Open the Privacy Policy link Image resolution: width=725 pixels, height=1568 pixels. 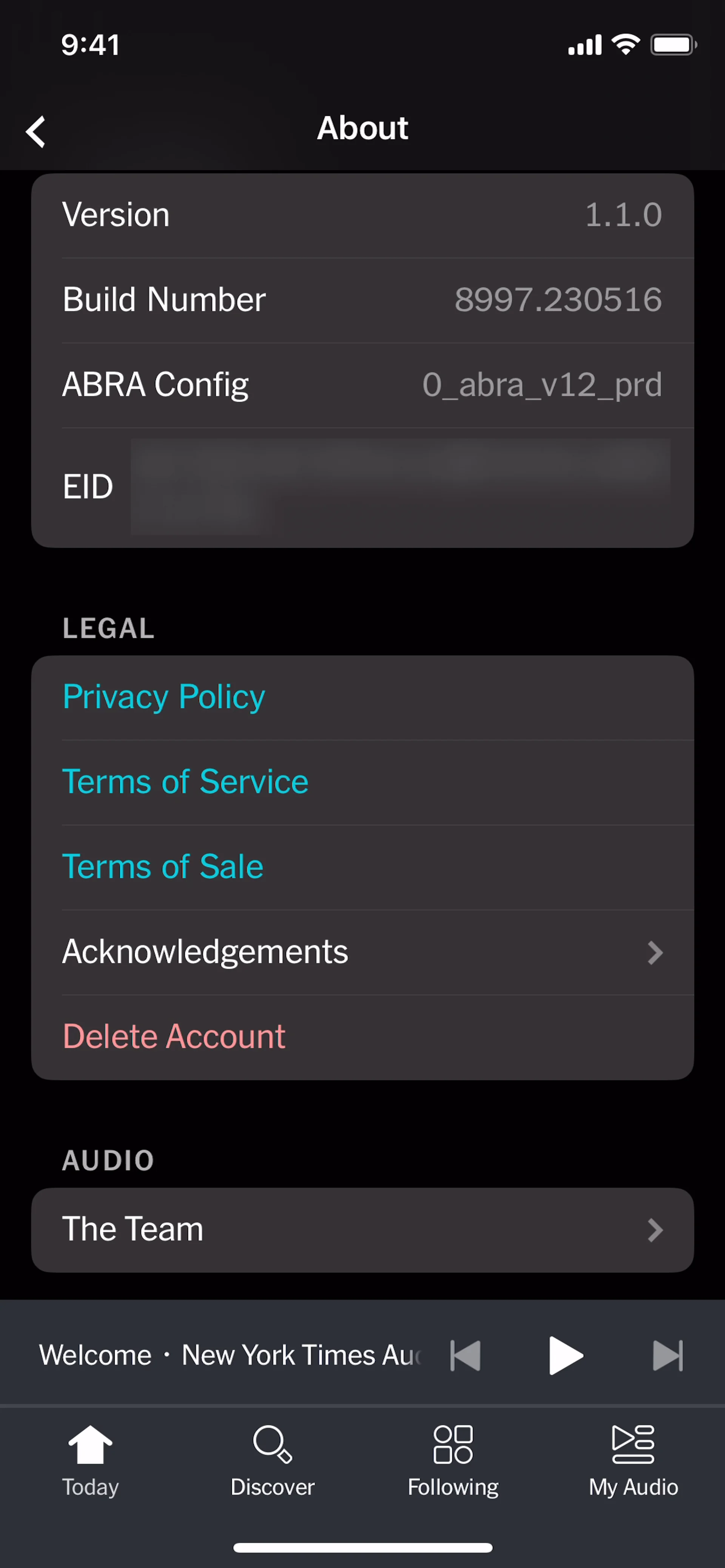pos(164,697)
